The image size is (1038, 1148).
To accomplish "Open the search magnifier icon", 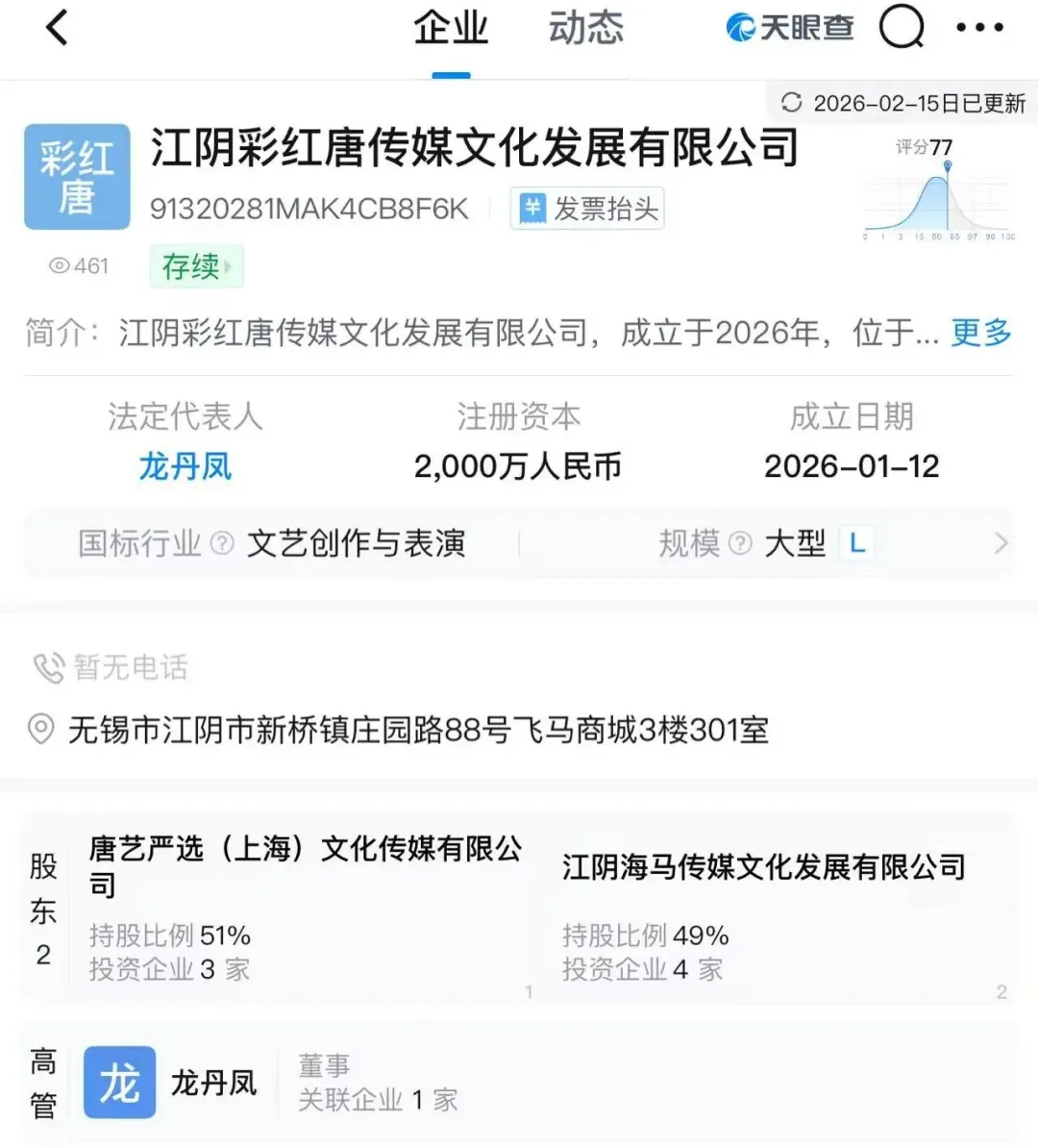I will coord(901,28).
